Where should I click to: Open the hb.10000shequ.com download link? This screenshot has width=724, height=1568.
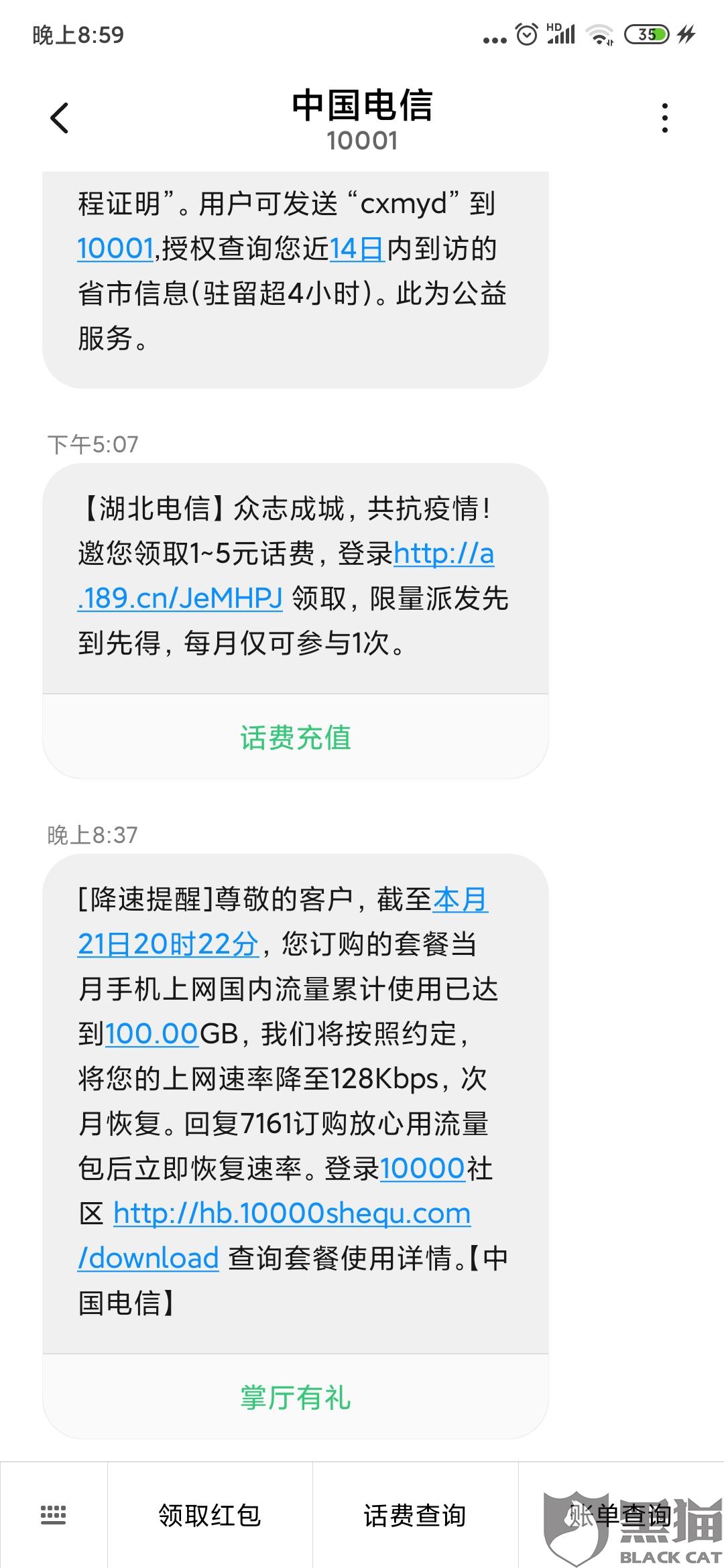(274, 1236)
